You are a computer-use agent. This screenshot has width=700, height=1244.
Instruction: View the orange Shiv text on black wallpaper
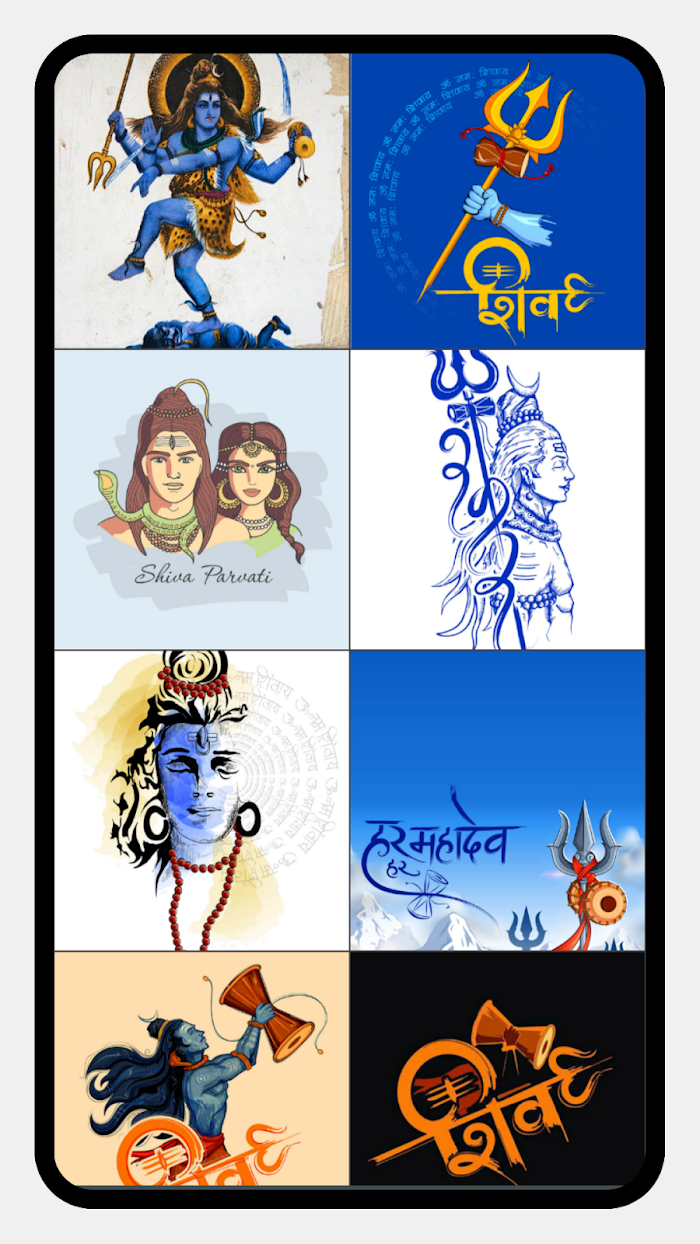[x=498, y=1069]
